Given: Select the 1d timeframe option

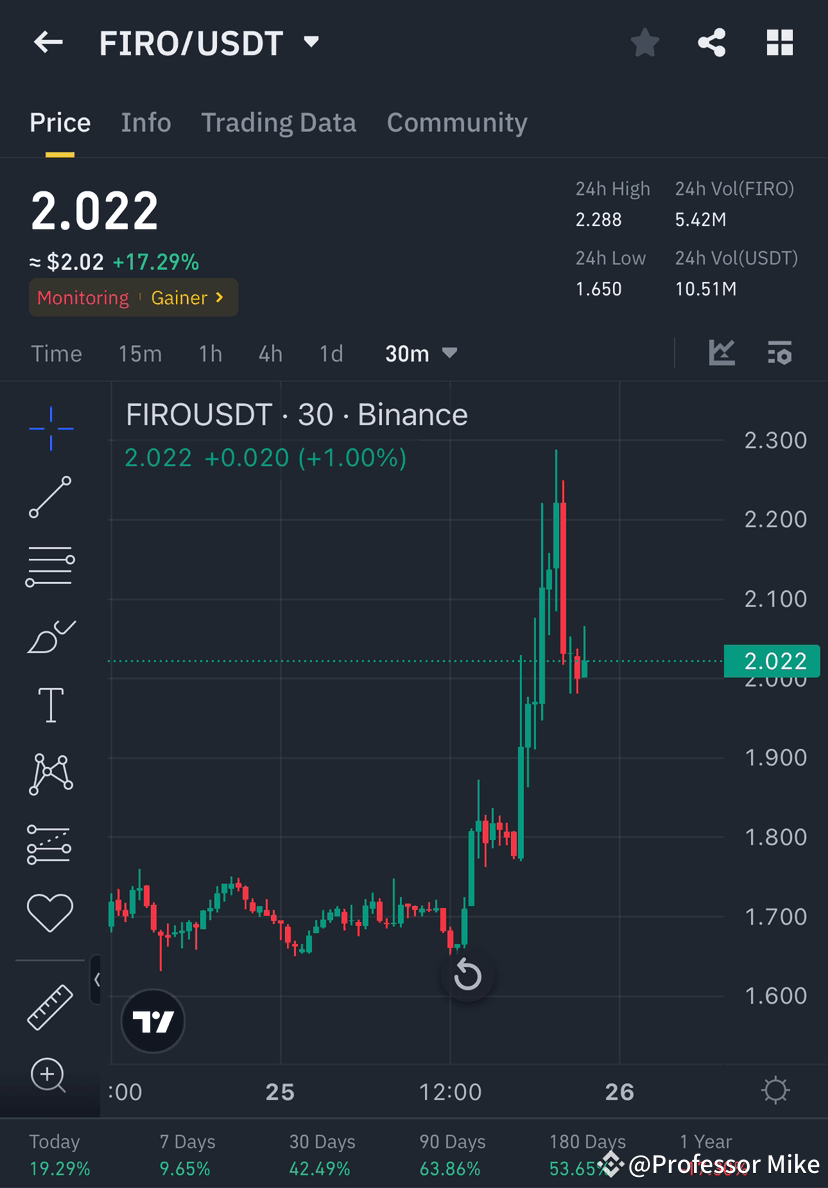Looking at the screenshot, I should [x=331, y=353].
